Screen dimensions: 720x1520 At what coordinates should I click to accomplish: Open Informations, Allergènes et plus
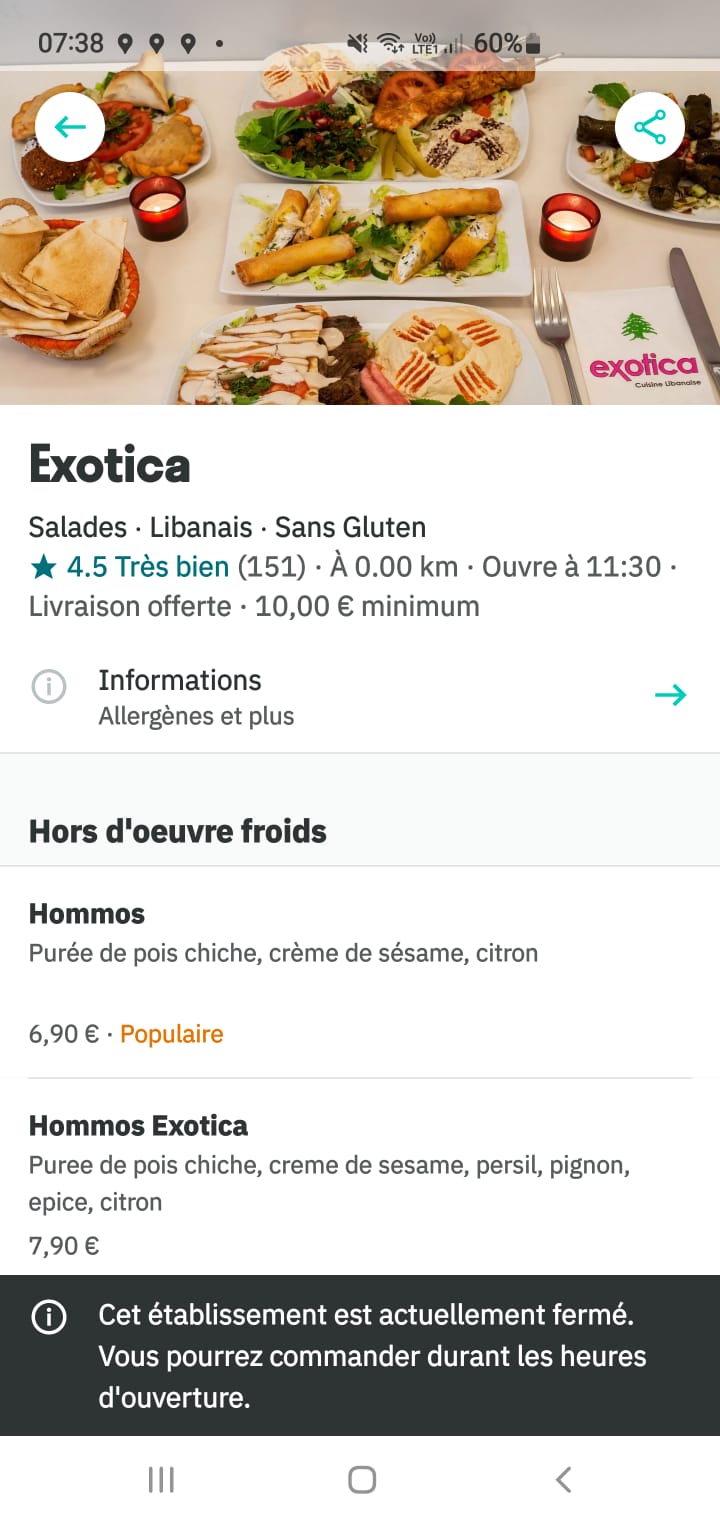pos(360,696)
